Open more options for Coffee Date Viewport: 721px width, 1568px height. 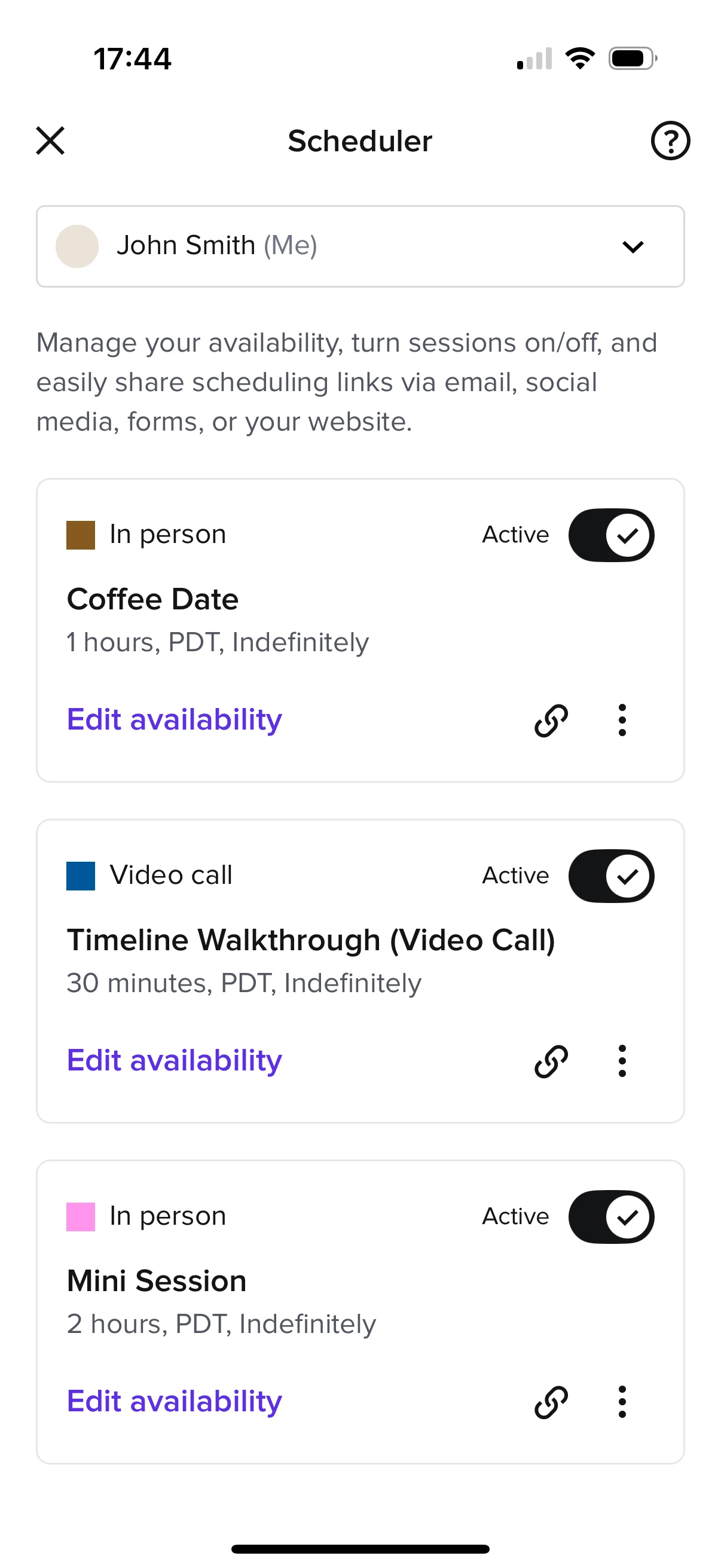(622, 721)
